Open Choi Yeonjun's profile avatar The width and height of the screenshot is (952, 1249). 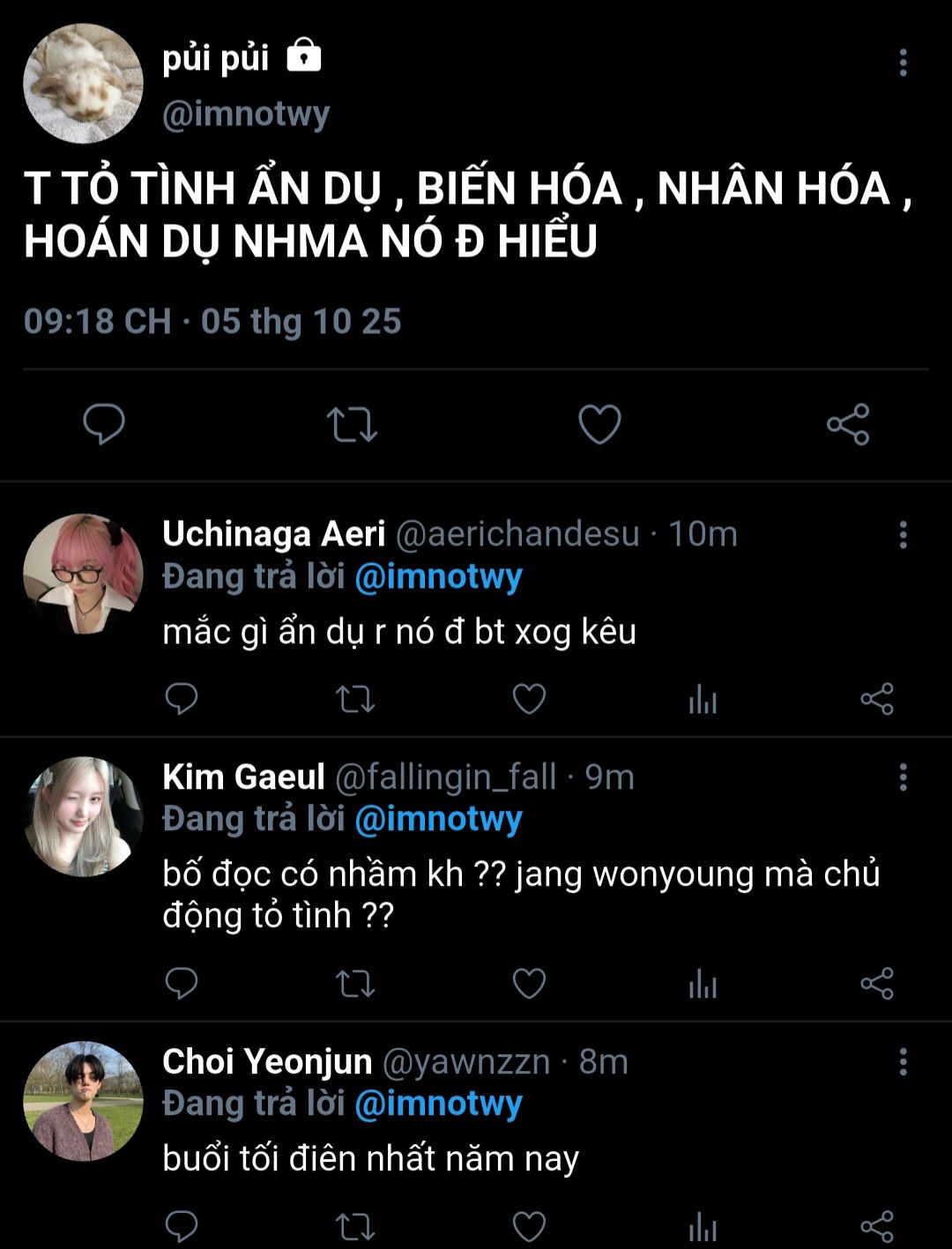point(83,1101)
